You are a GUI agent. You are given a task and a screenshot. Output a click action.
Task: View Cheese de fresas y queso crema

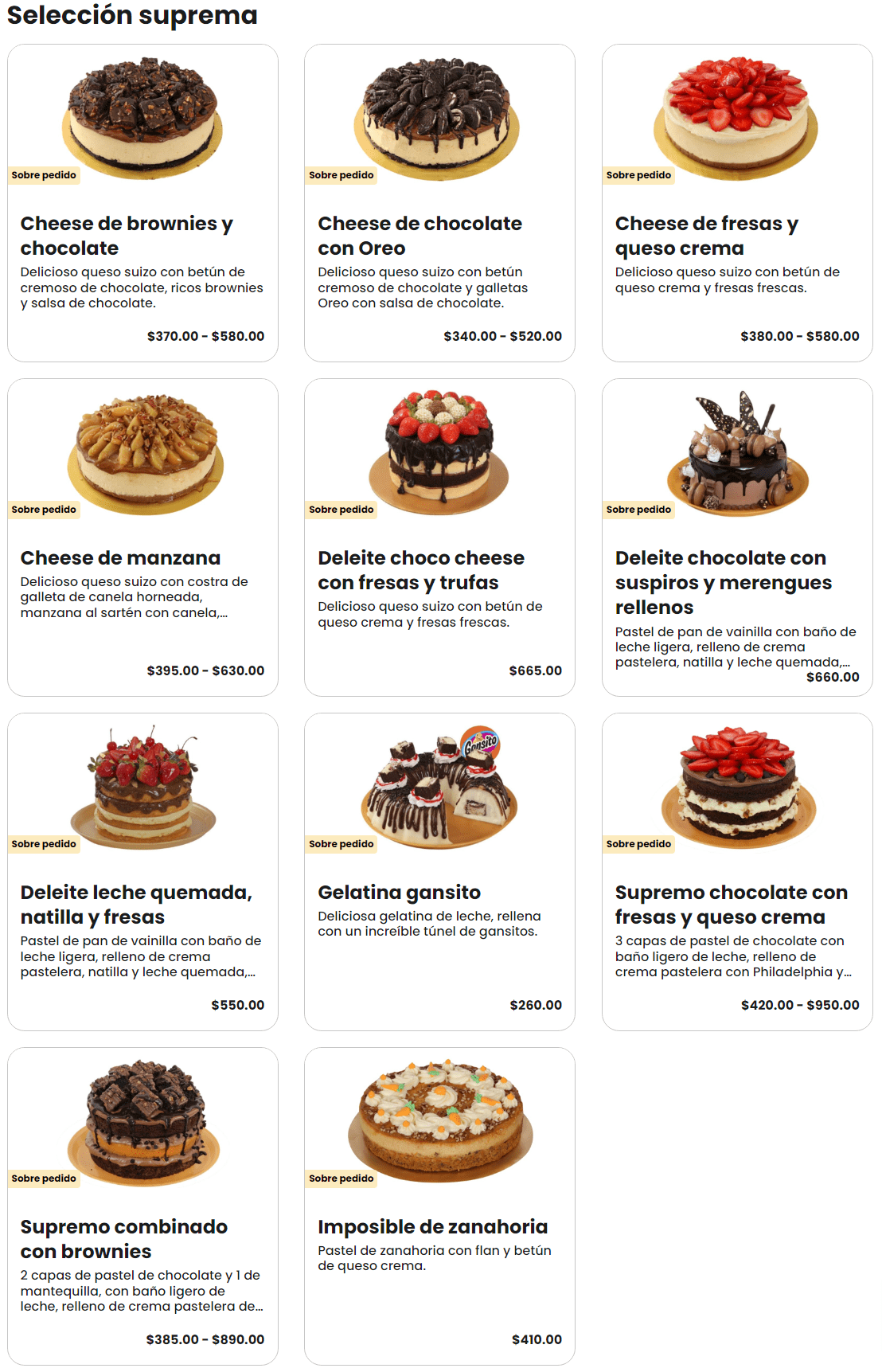pos(737,203)
